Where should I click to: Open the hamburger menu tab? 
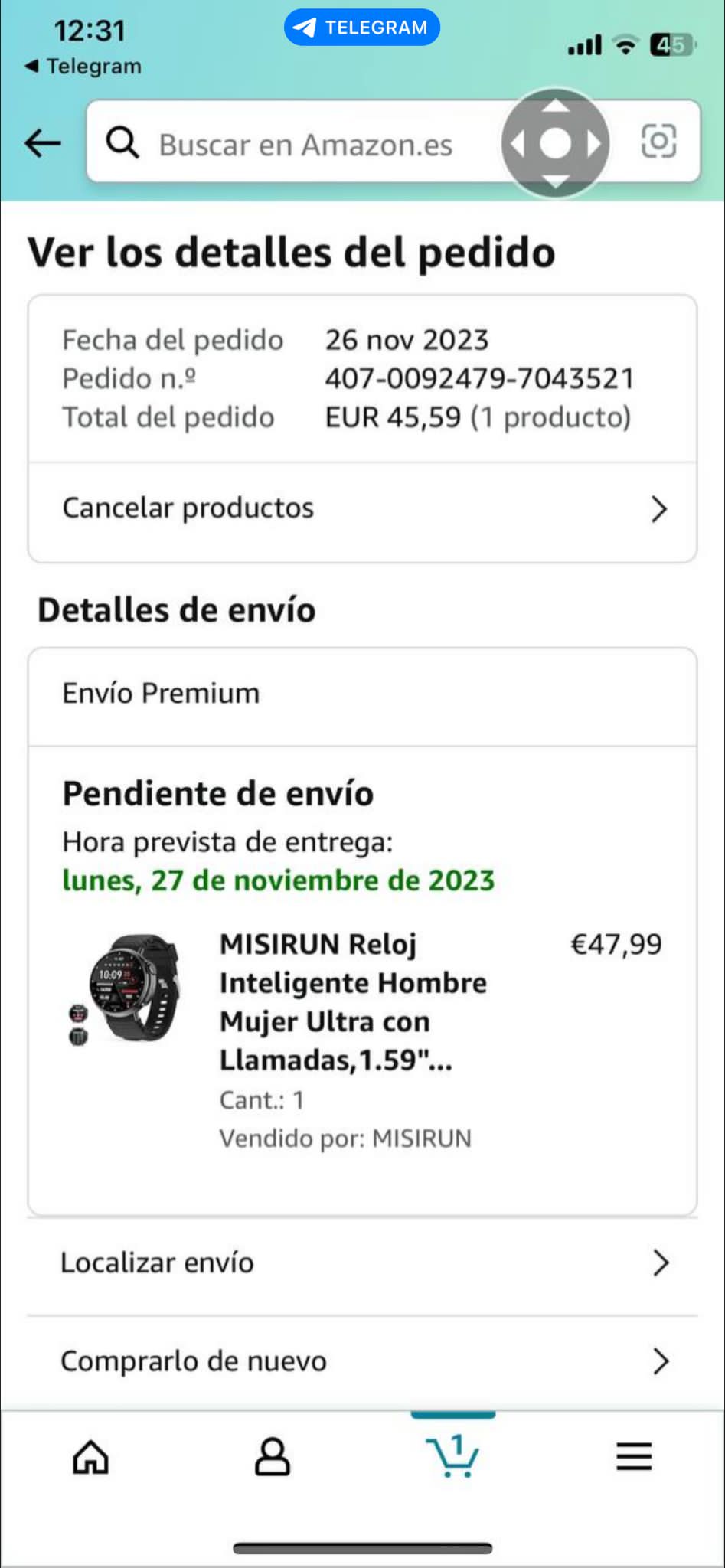click(634, 1456)
